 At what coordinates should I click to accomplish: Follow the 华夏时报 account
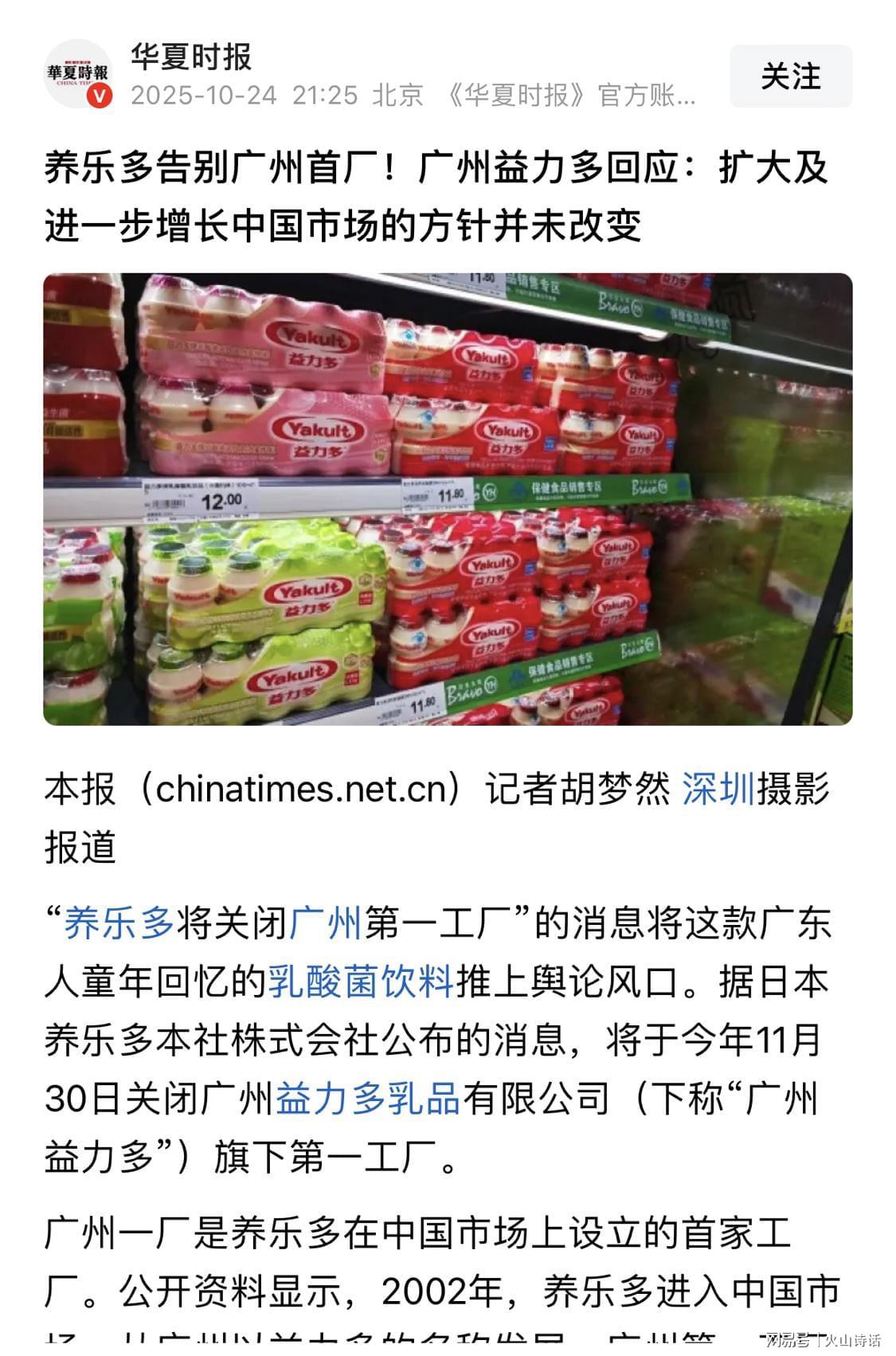790,76
